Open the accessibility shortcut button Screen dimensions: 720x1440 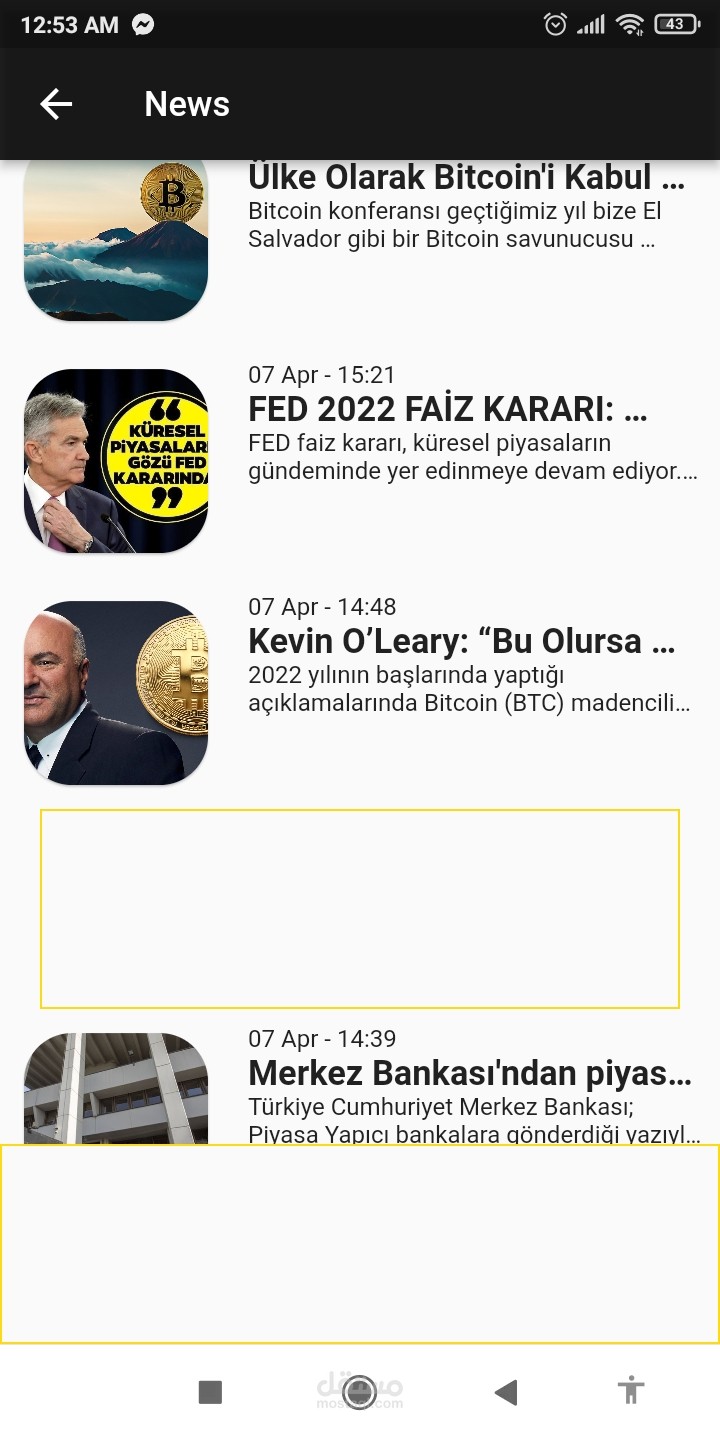(630, 1391)
